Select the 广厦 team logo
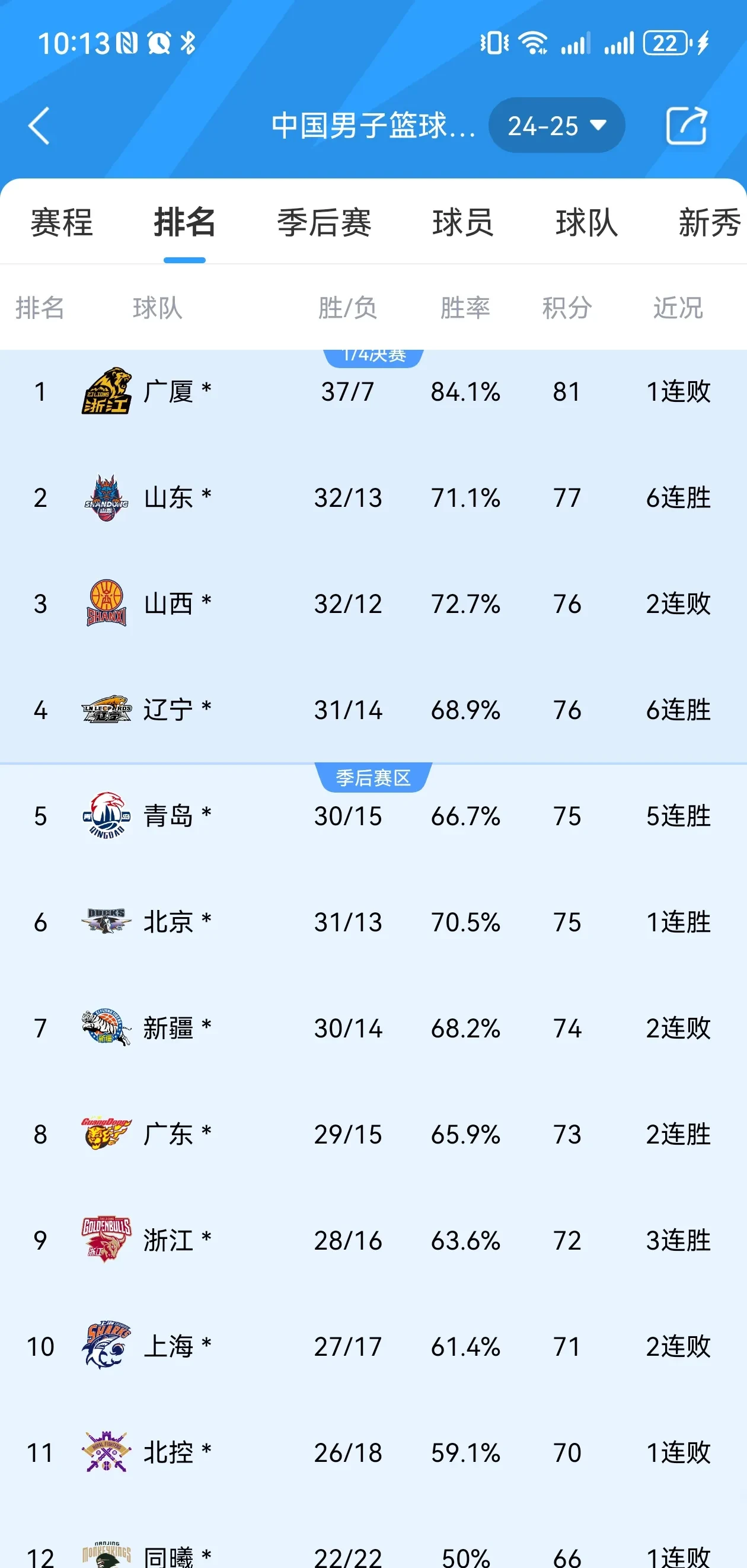 click(108, 392)
